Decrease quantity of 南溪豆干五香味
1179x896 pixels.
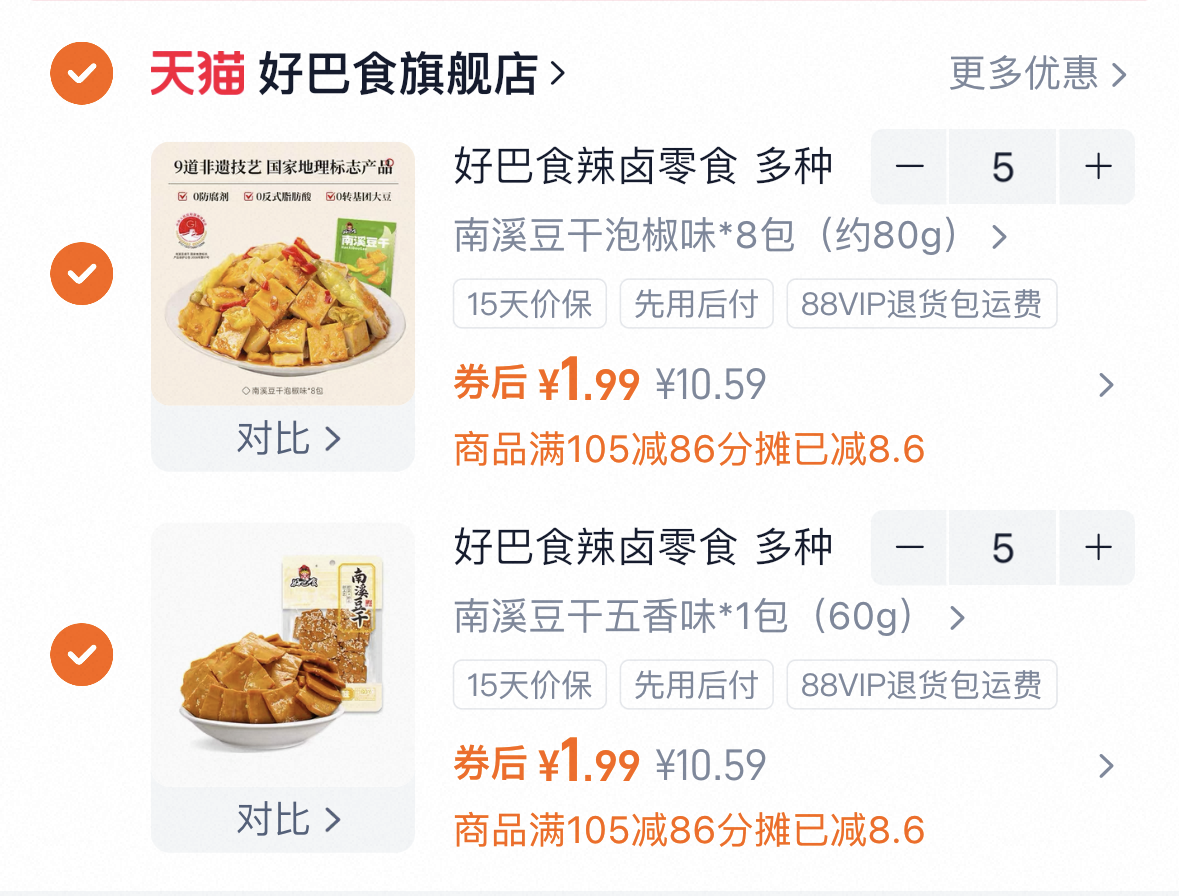(x=910, y=548)
